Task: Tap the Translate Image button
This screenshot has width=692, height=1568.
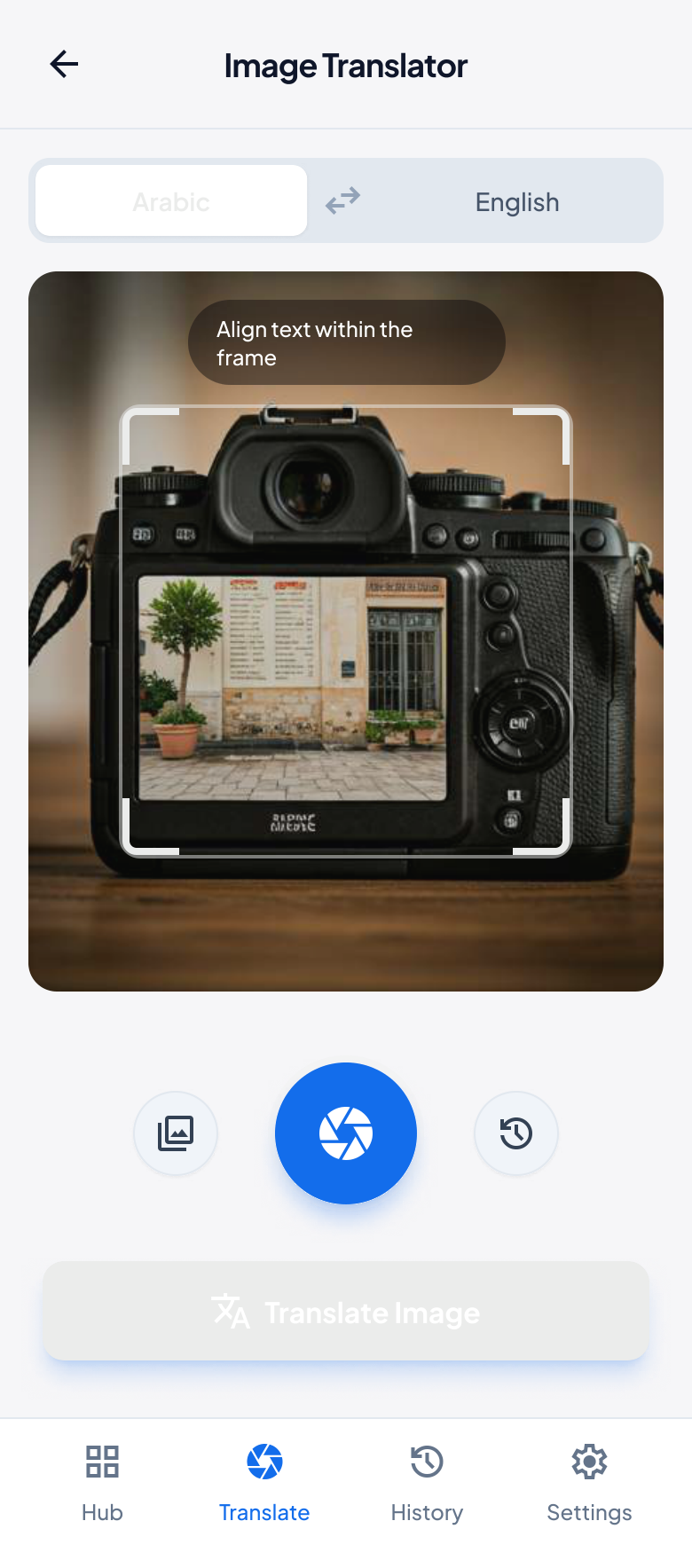Action: tap(346, 1311)
